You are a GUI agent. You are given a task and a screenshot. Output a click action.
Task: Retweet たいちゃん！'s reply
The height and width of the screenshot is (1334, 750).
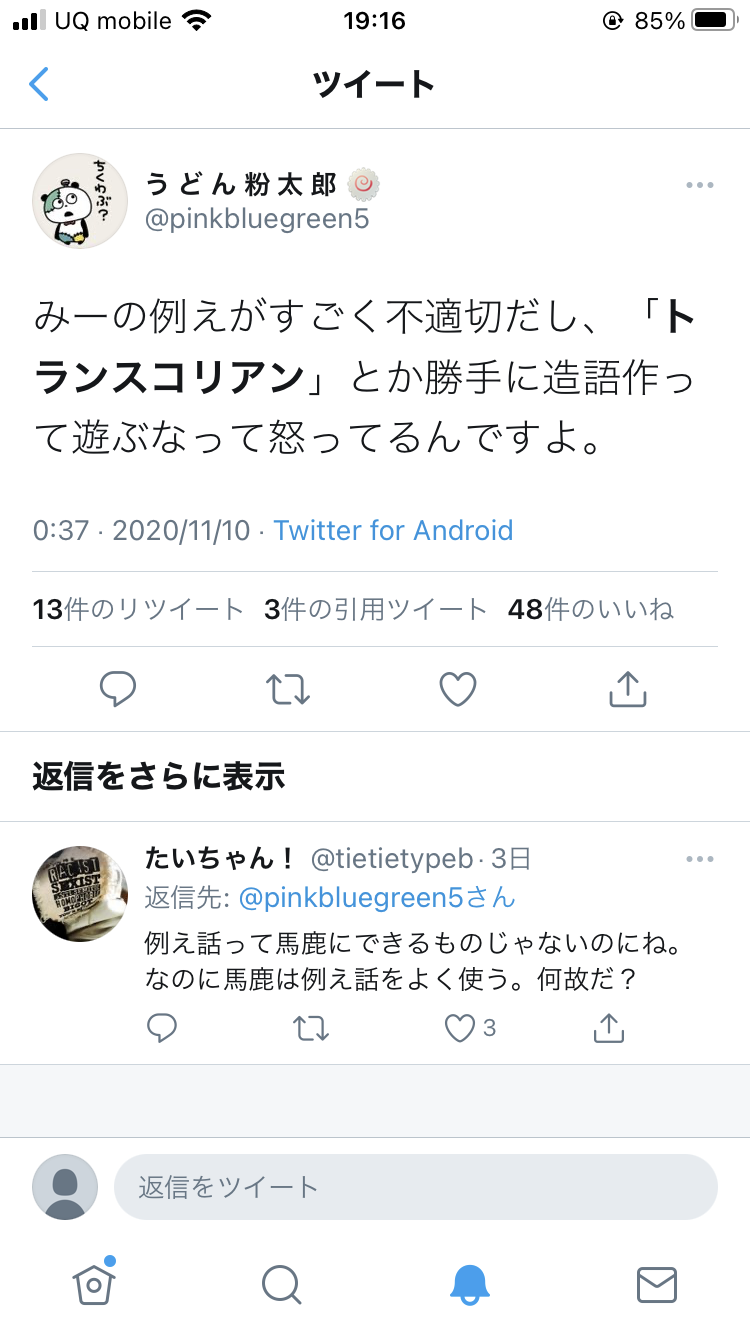[311, 1028]
